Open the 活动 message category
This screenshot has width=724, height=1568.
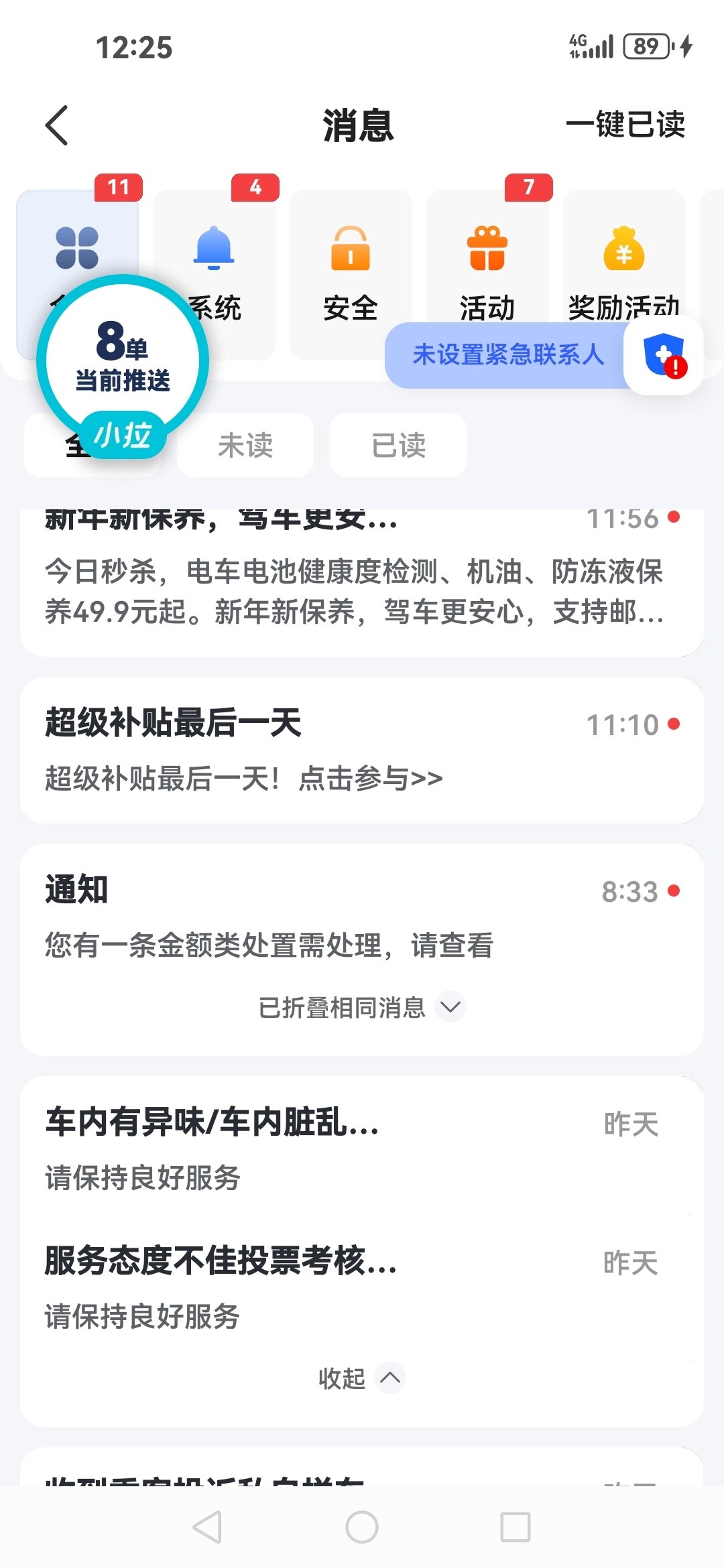coord(487,268)
